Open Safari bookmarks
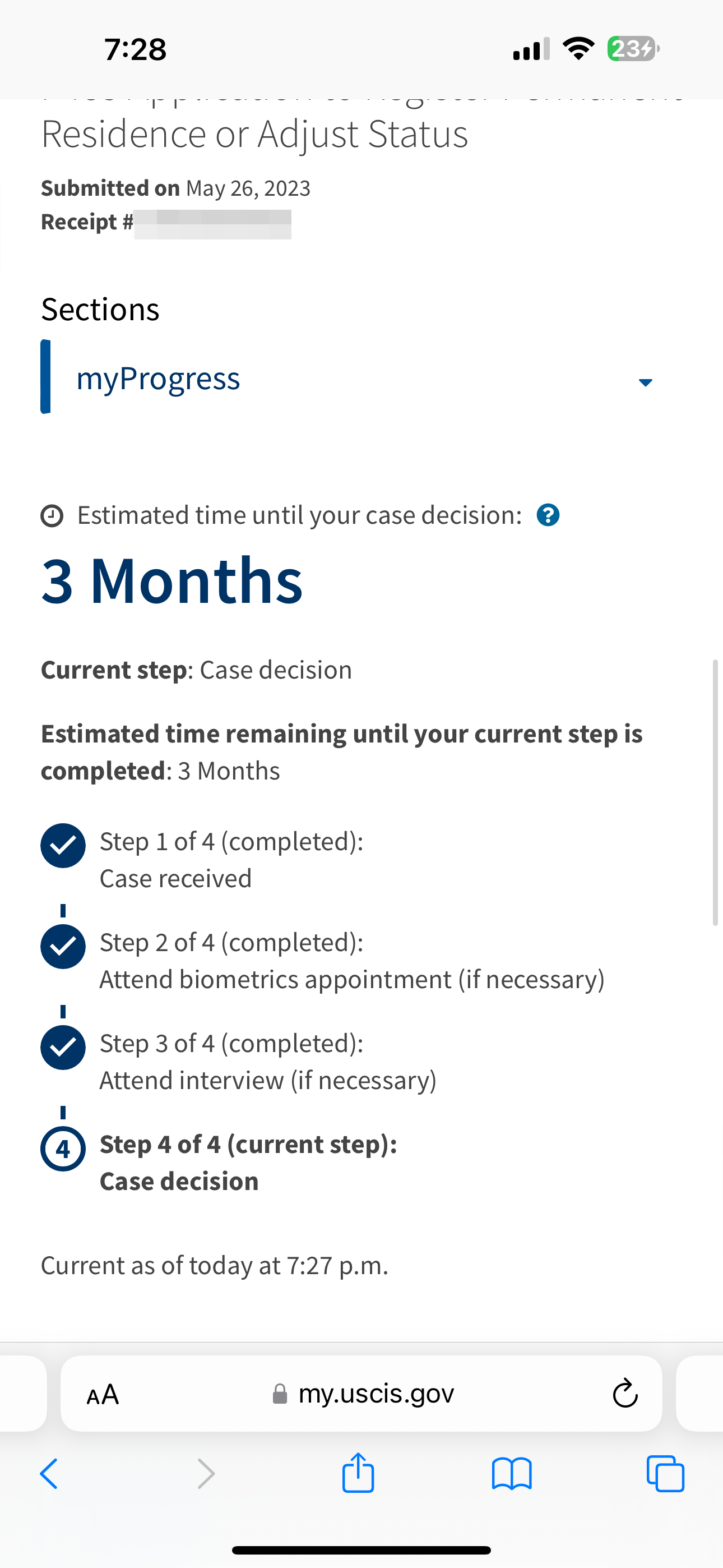Viewport: 723px width, 1568px height. point(512,1474)
